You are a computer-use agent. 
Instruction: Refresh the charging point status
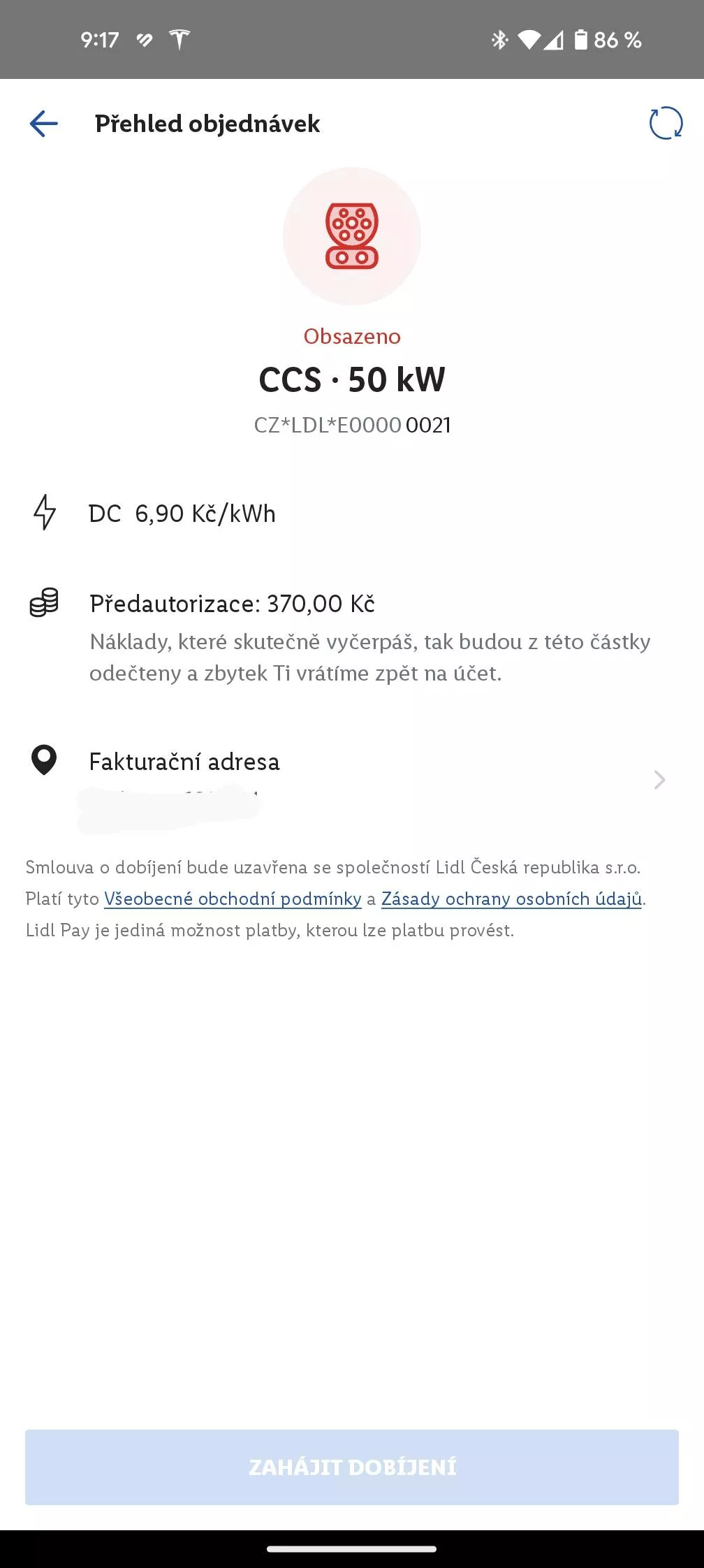(666, 123)
